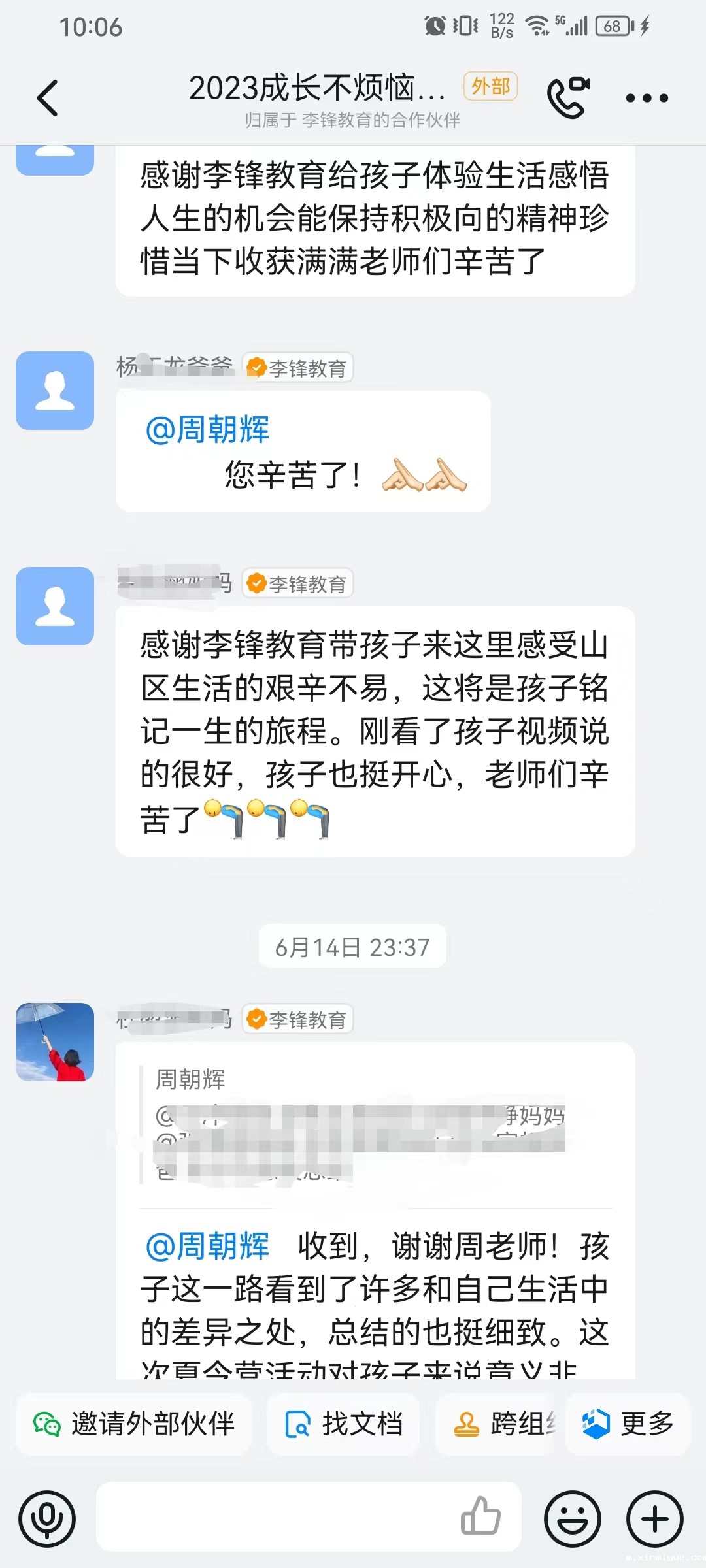This screenshot has height=1568, width=706.
Task: Tap the 李锋教育 verification badge on 杨爸爸's message
Action: pyautogui.click(x=298, y=368)
